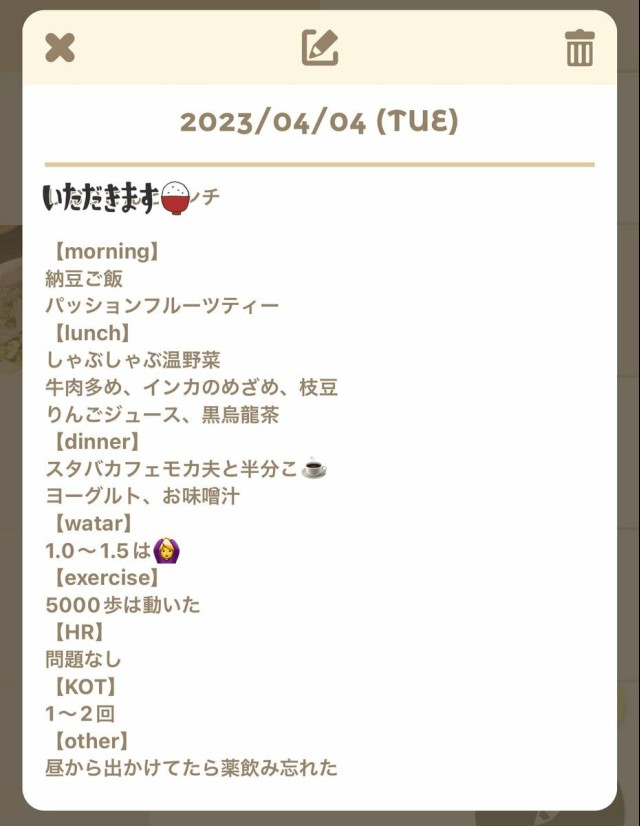
Task: Close the diary entry dialog
Action: tap(60, 47)
